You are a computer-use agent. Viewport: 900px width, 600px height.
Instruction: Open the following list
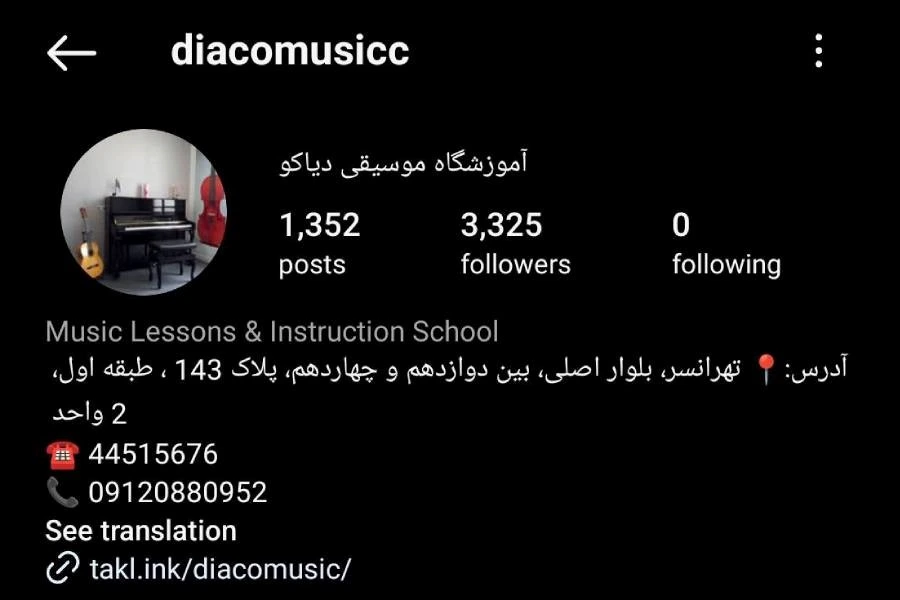725,243
